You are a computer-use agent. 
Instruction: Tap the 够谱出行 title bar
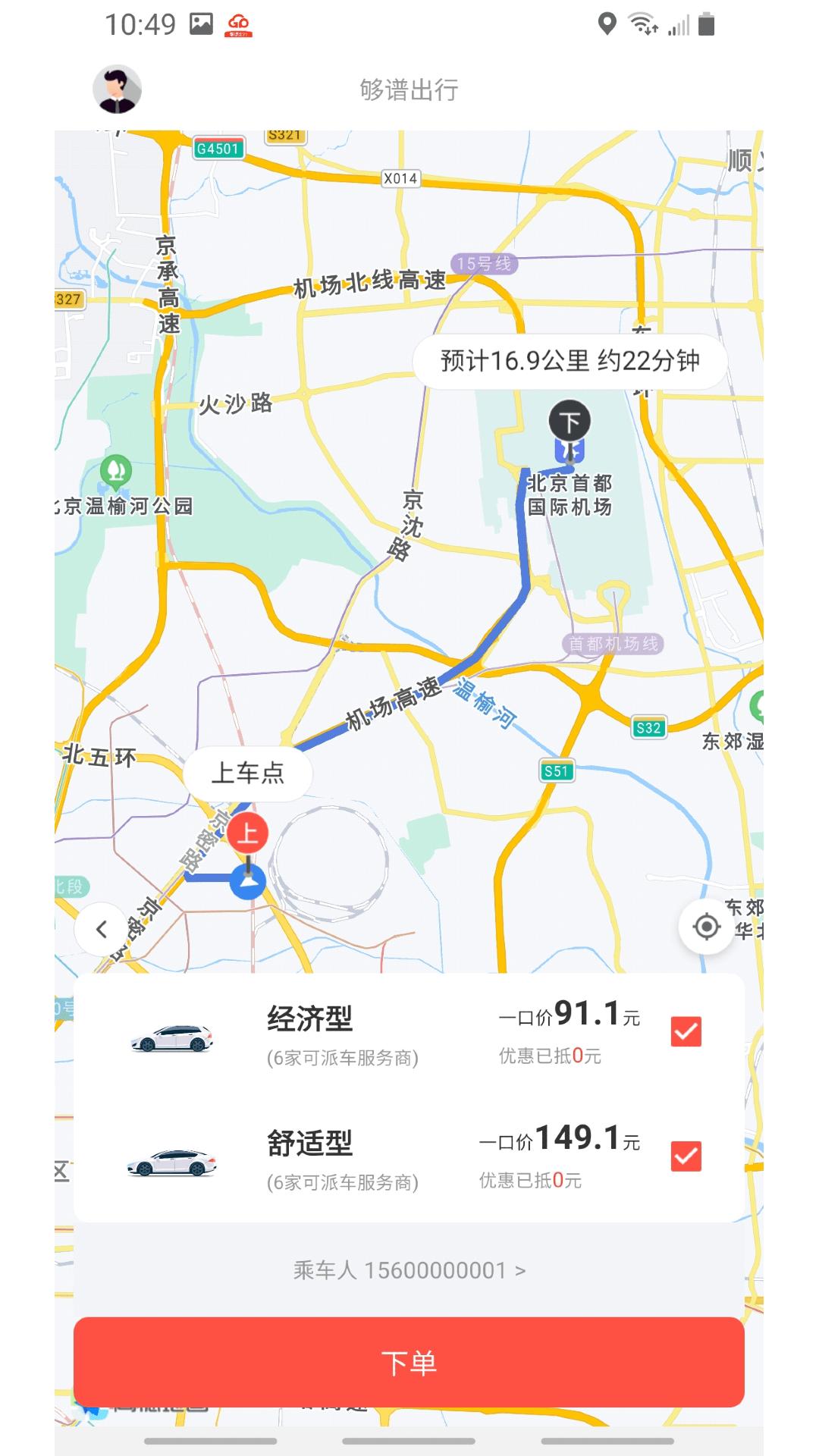(409, 90)
